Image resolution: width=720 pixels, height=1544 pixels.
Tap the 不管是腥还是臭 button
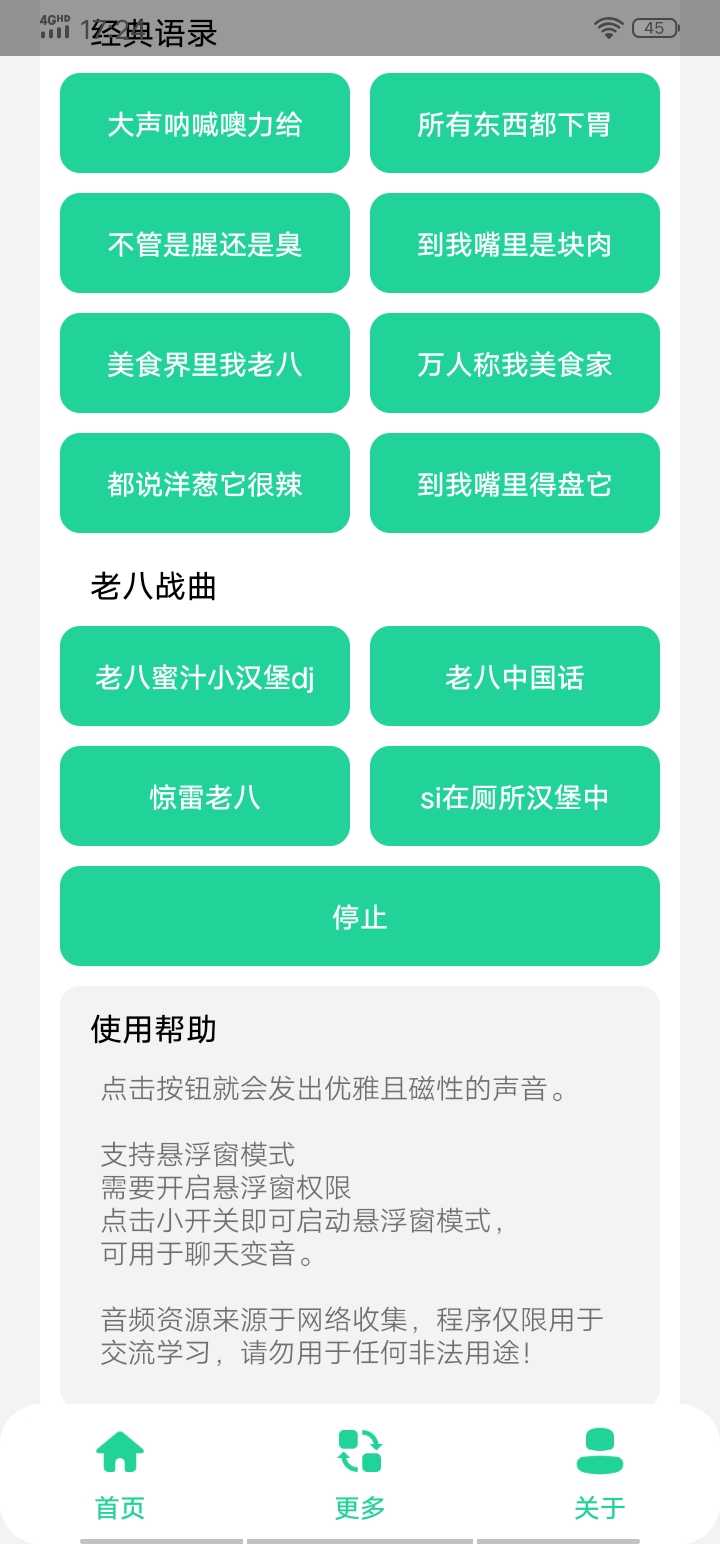coord(205,244)
